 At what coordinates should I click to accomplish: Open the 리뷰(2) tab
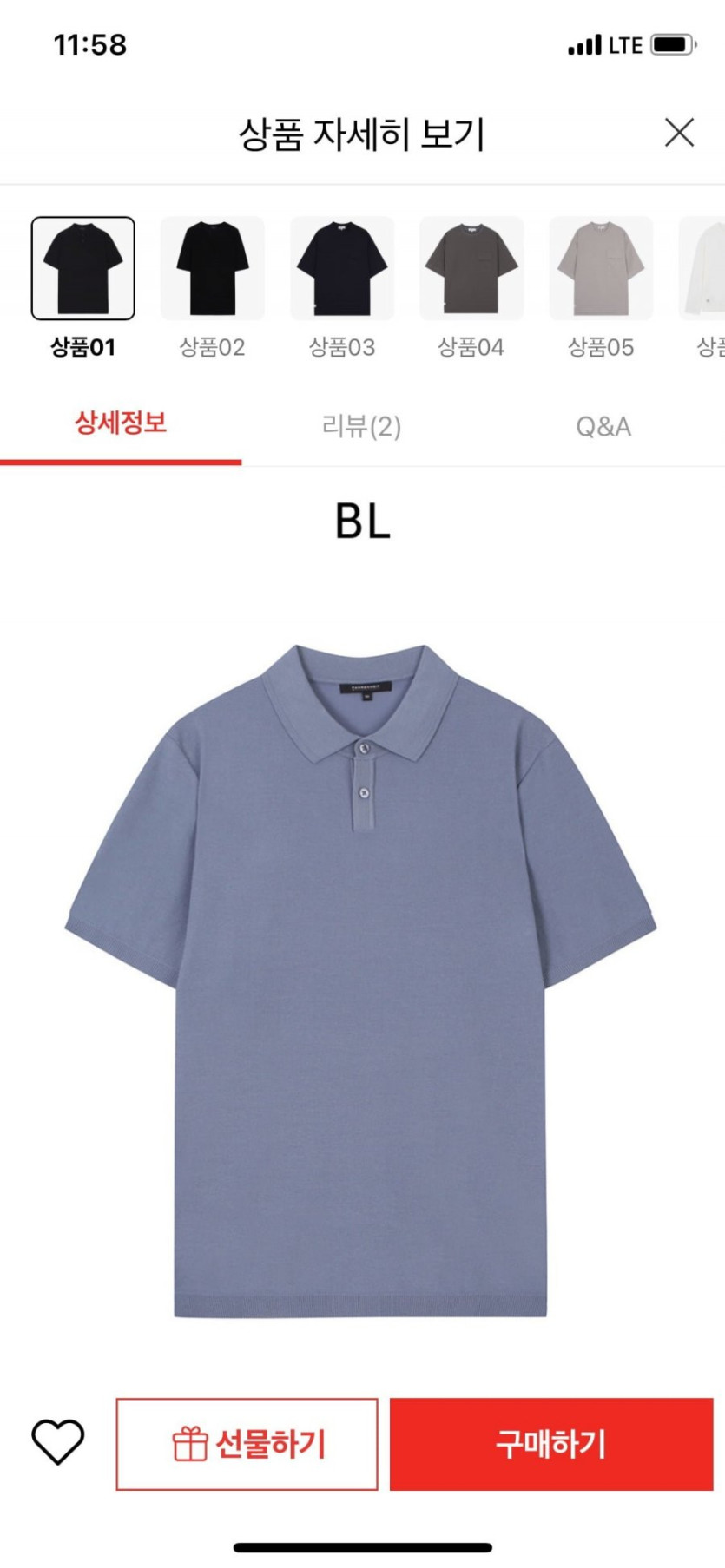(x=361, y=426)
